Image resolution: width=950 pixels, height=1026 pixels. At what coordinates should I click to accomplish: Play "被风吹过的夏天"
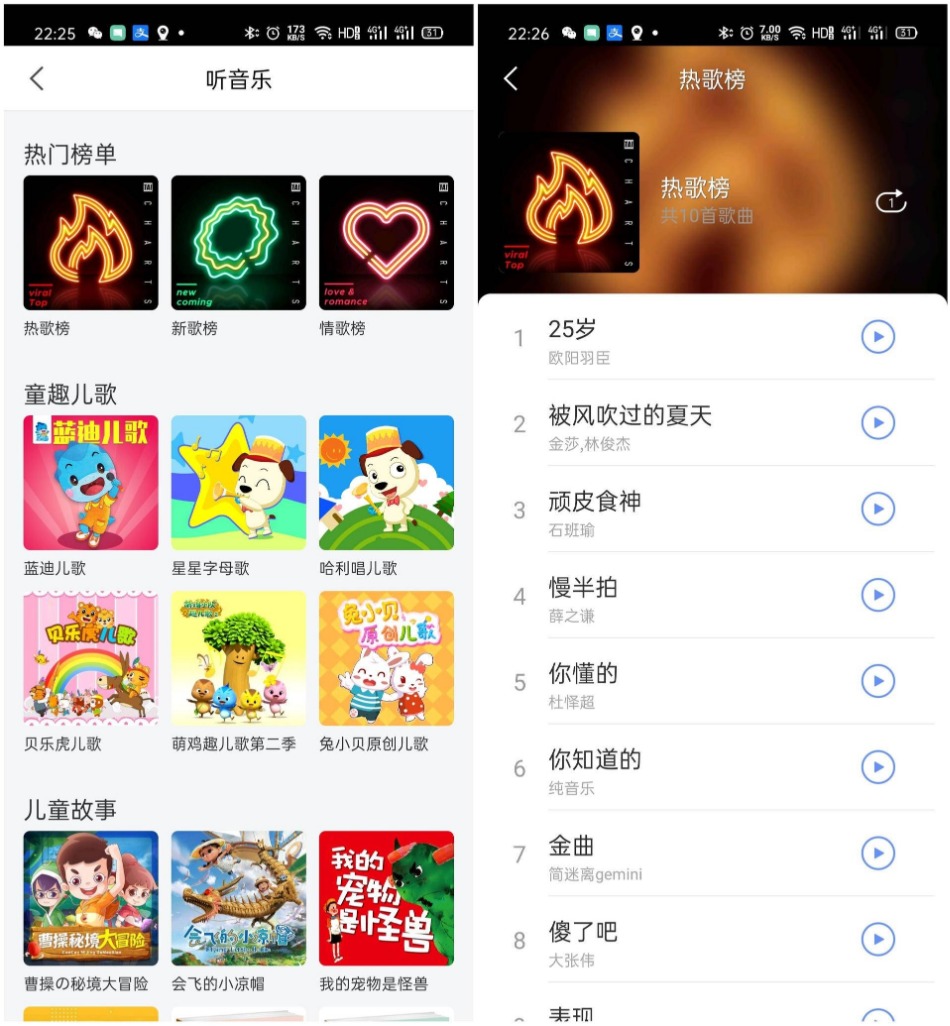coord(877,423)
